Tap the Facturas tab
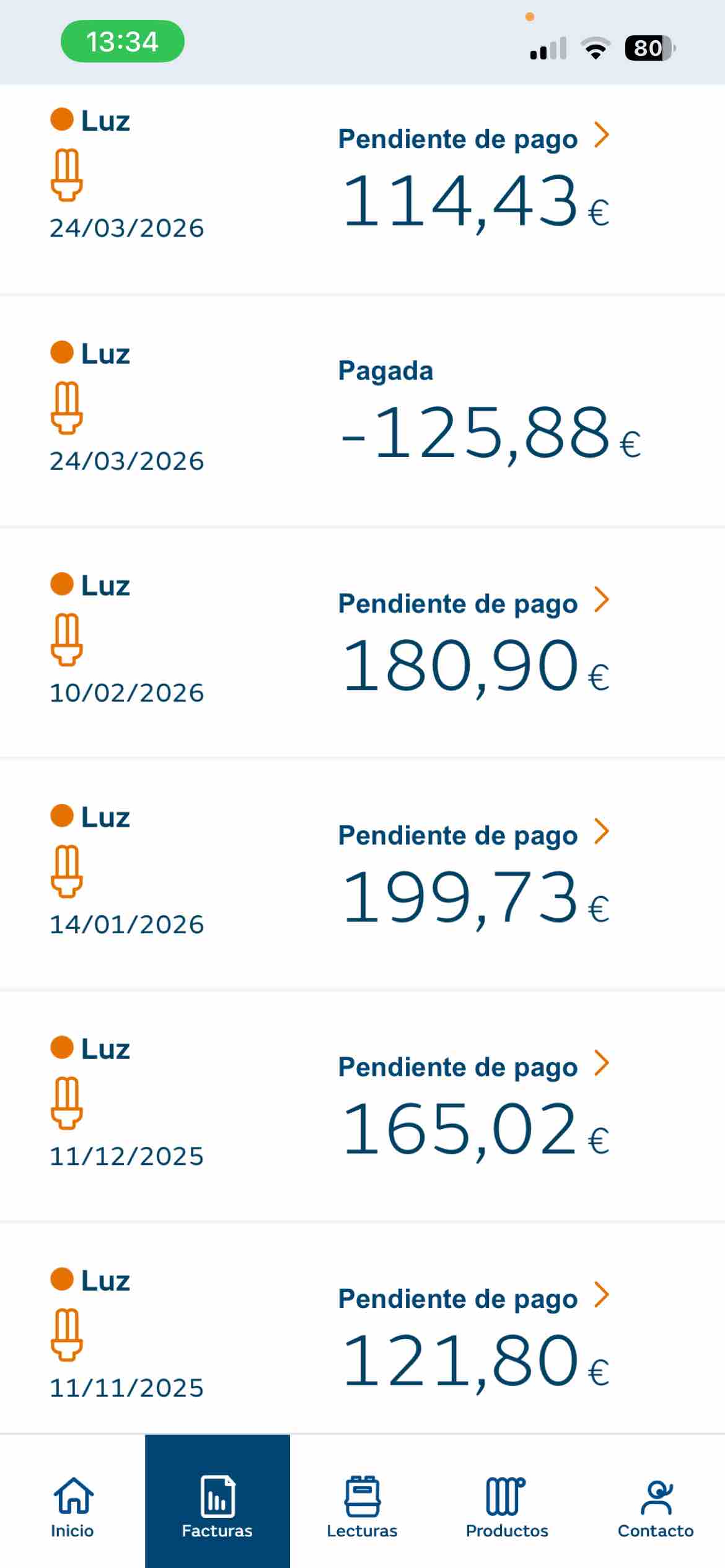The width and height of the screenshot is (725, 1568). 217,1506
